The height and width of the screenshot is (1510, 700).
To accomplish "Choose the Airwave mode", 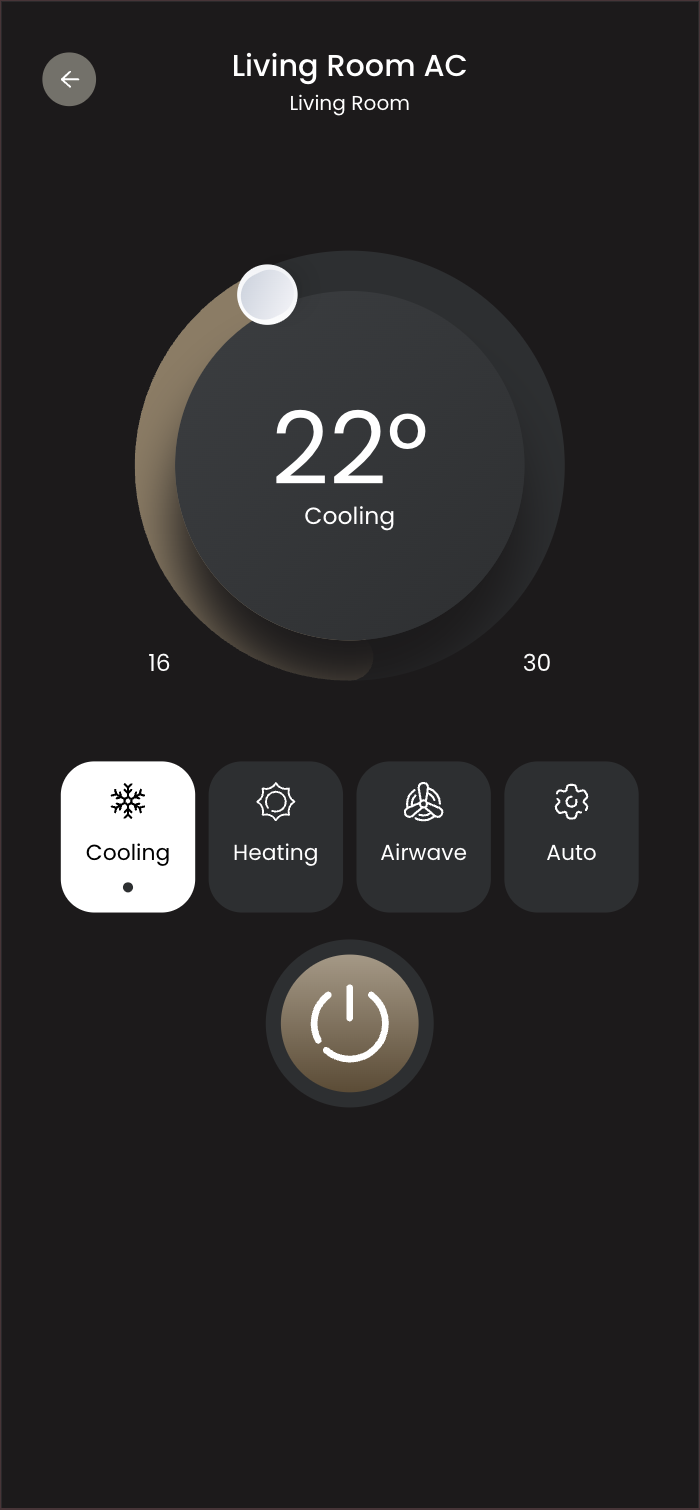I will (x=423, y=836).
